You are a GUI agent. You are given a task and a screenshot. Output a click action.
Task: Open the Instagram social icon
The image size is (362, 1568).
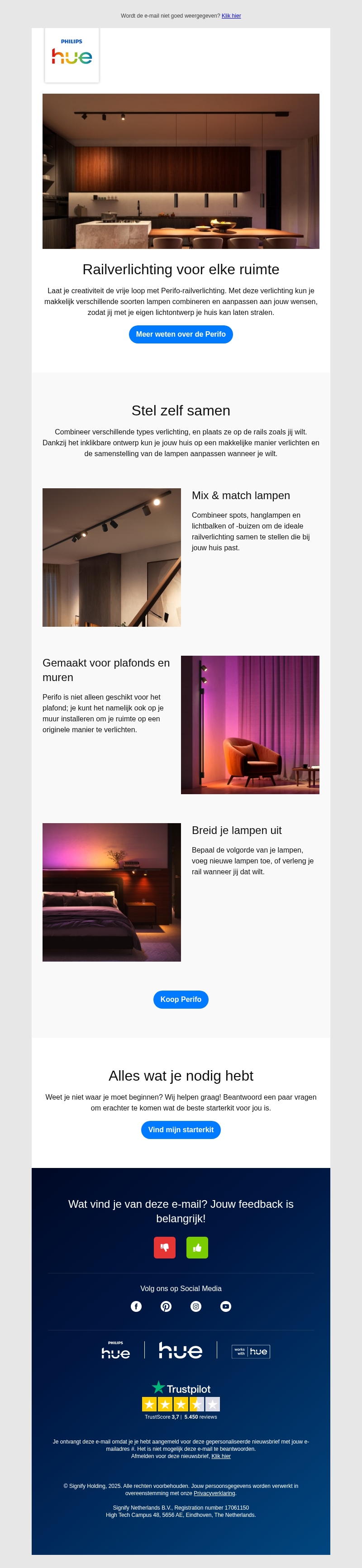pos(196,1306)
